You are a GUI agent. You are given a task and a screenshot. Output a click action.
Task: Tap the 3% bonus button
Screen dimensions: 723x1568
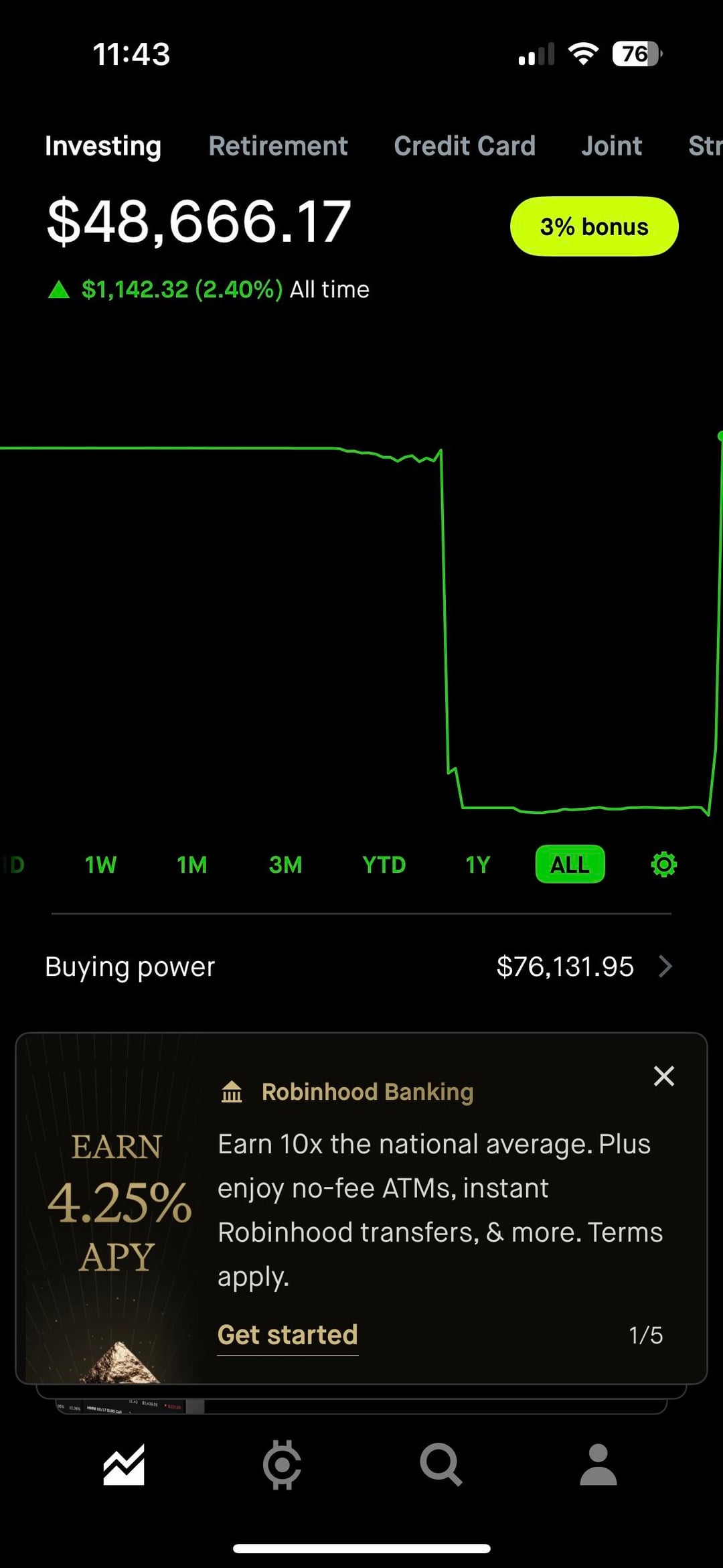[594, 226]
